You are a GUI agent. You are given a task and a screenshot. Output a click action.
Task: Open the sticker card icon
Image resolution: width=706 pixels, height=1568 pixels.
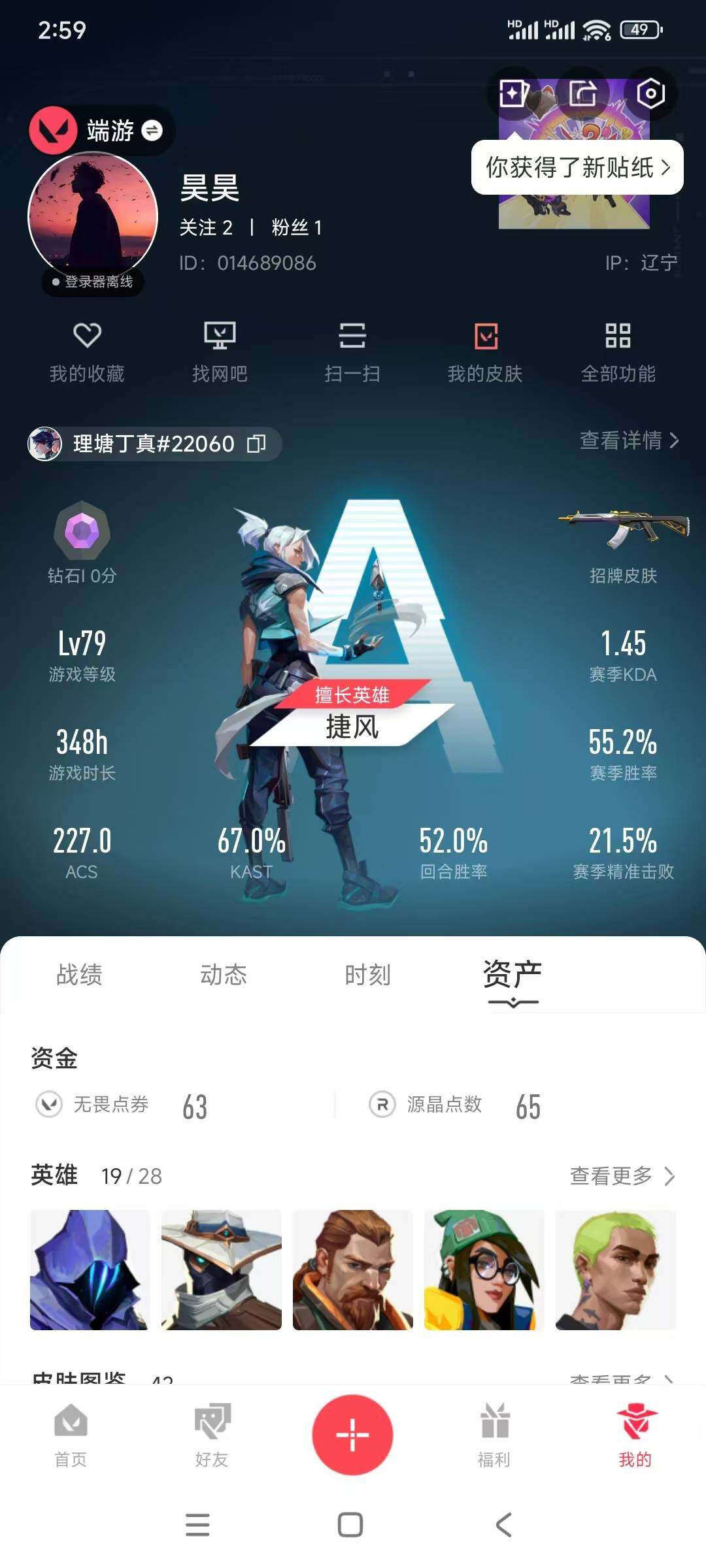coord(514,93)
